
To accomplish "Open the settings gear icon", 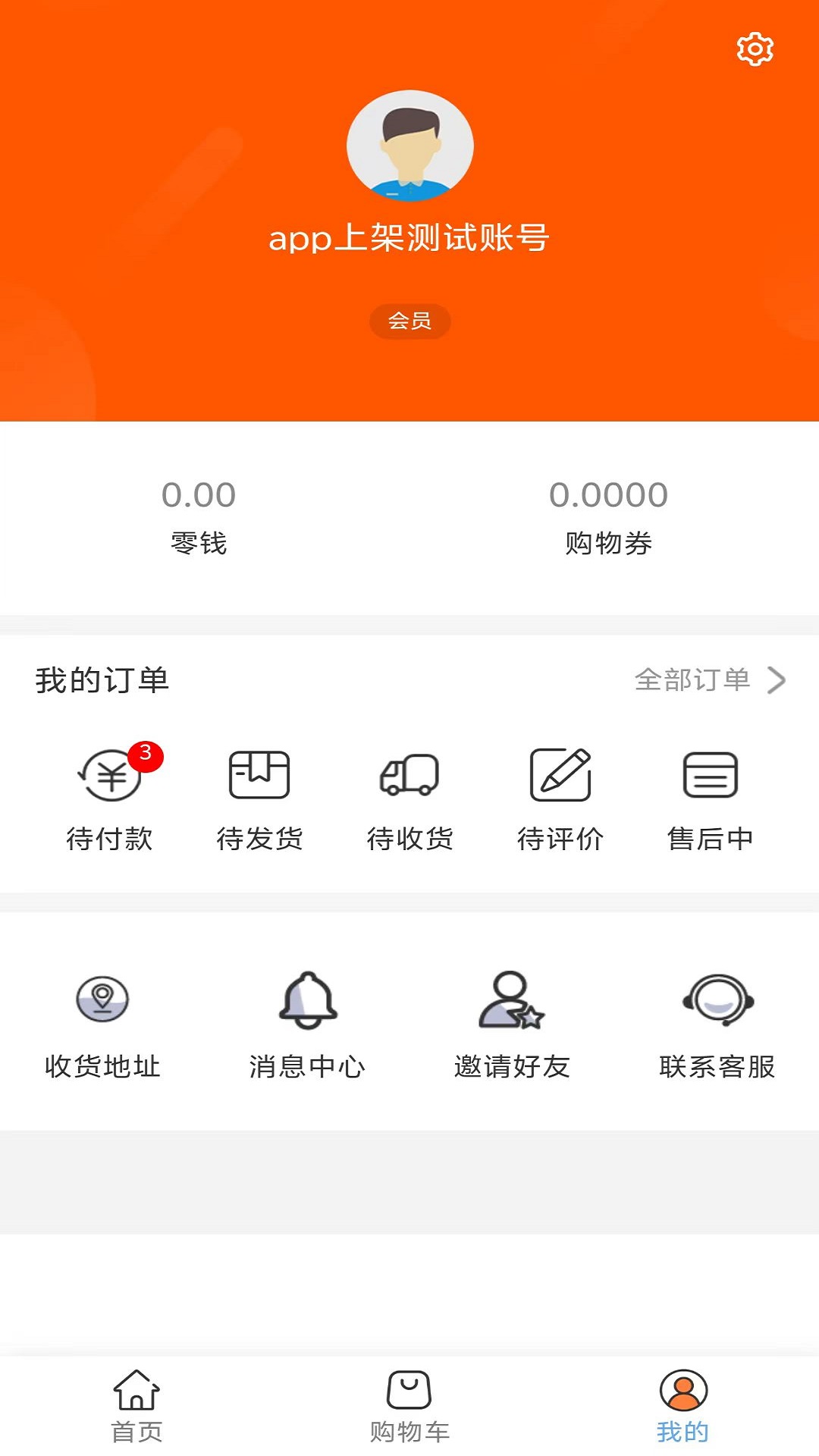I will 753,49.
